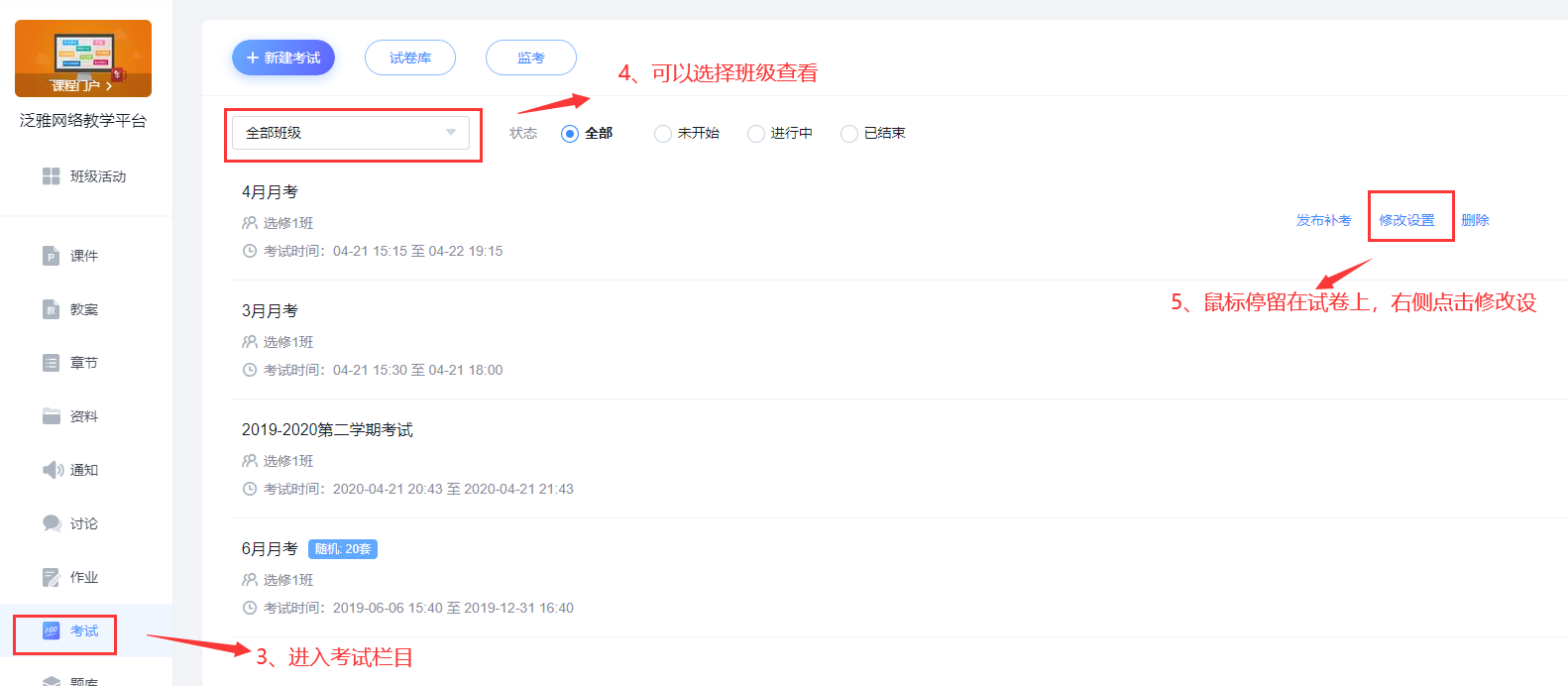Open the 课程门户 course portal
1568x686 pixels.
tap(82, 86)
